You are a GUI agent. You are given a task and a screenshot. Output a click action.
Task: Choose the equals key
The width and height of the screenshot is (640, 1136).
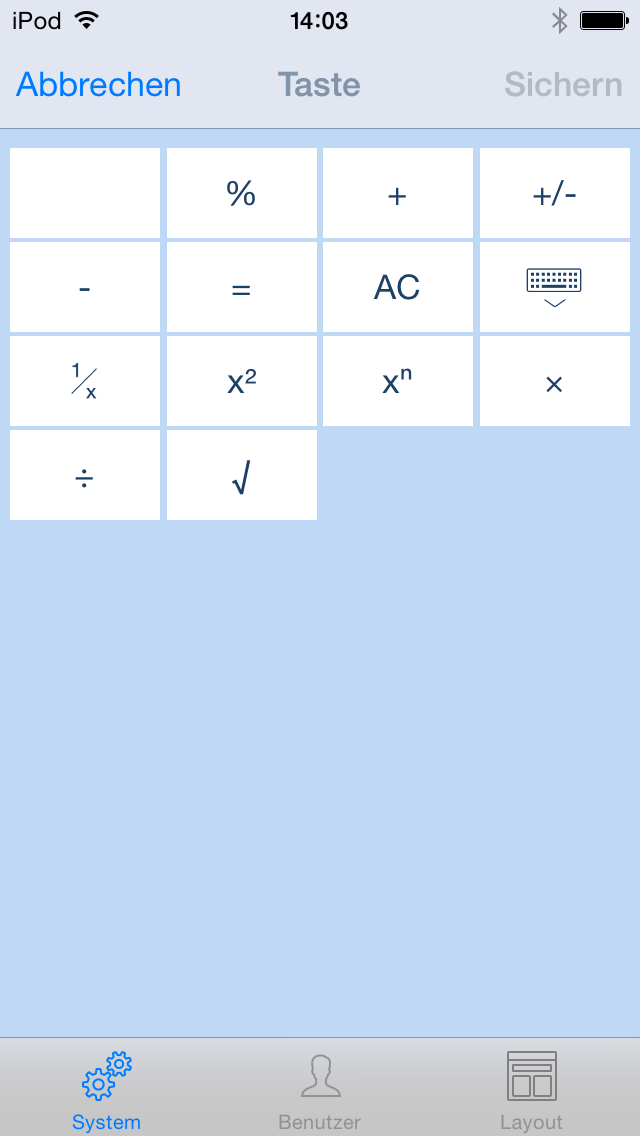pyautogui.click(x=241, y=287)
